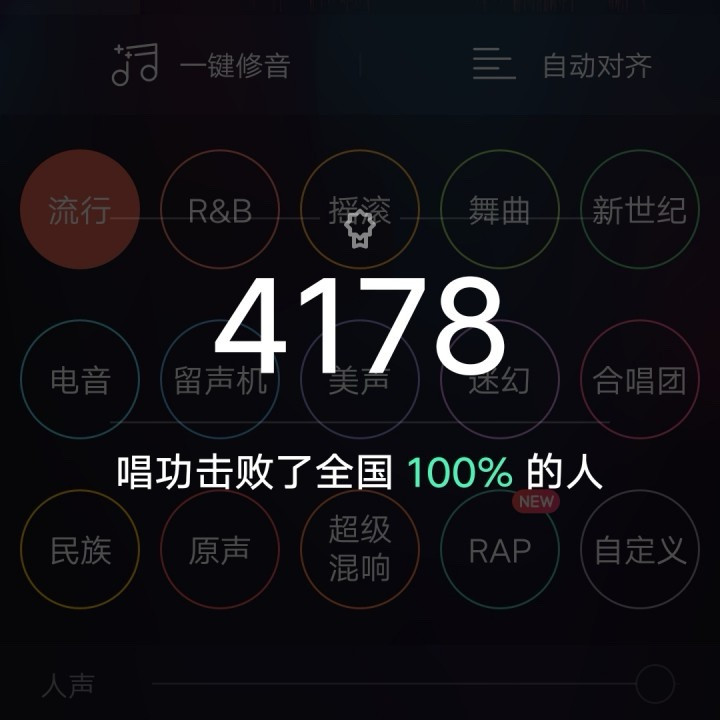Select the 电音 electronic effect
720x720 pixels.
80,379
